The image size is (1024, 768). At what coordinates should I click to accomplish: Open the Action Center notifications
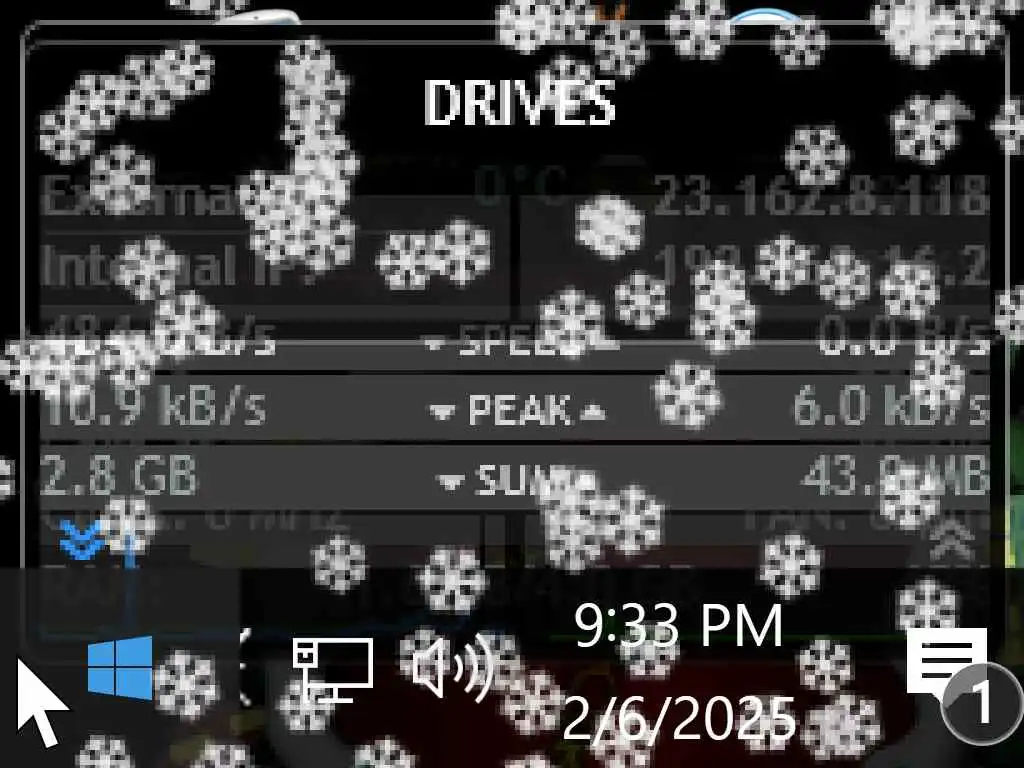[x=947, y=665]
